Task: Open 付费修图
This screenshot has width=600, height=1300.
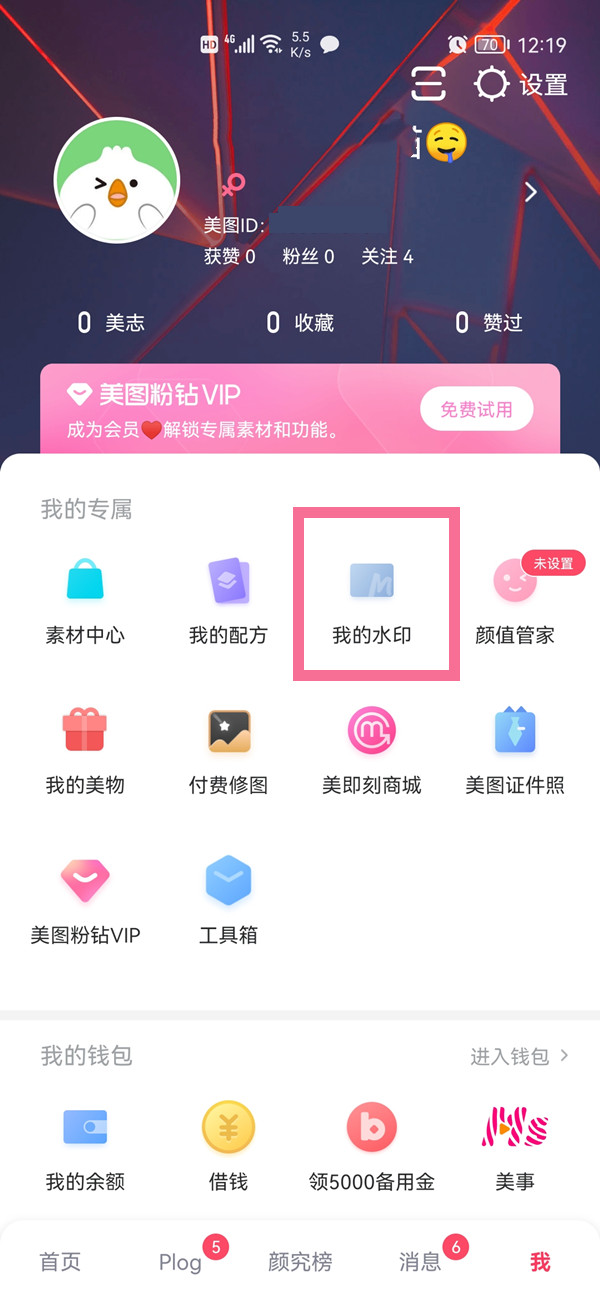Action: [x=228, y=750]
